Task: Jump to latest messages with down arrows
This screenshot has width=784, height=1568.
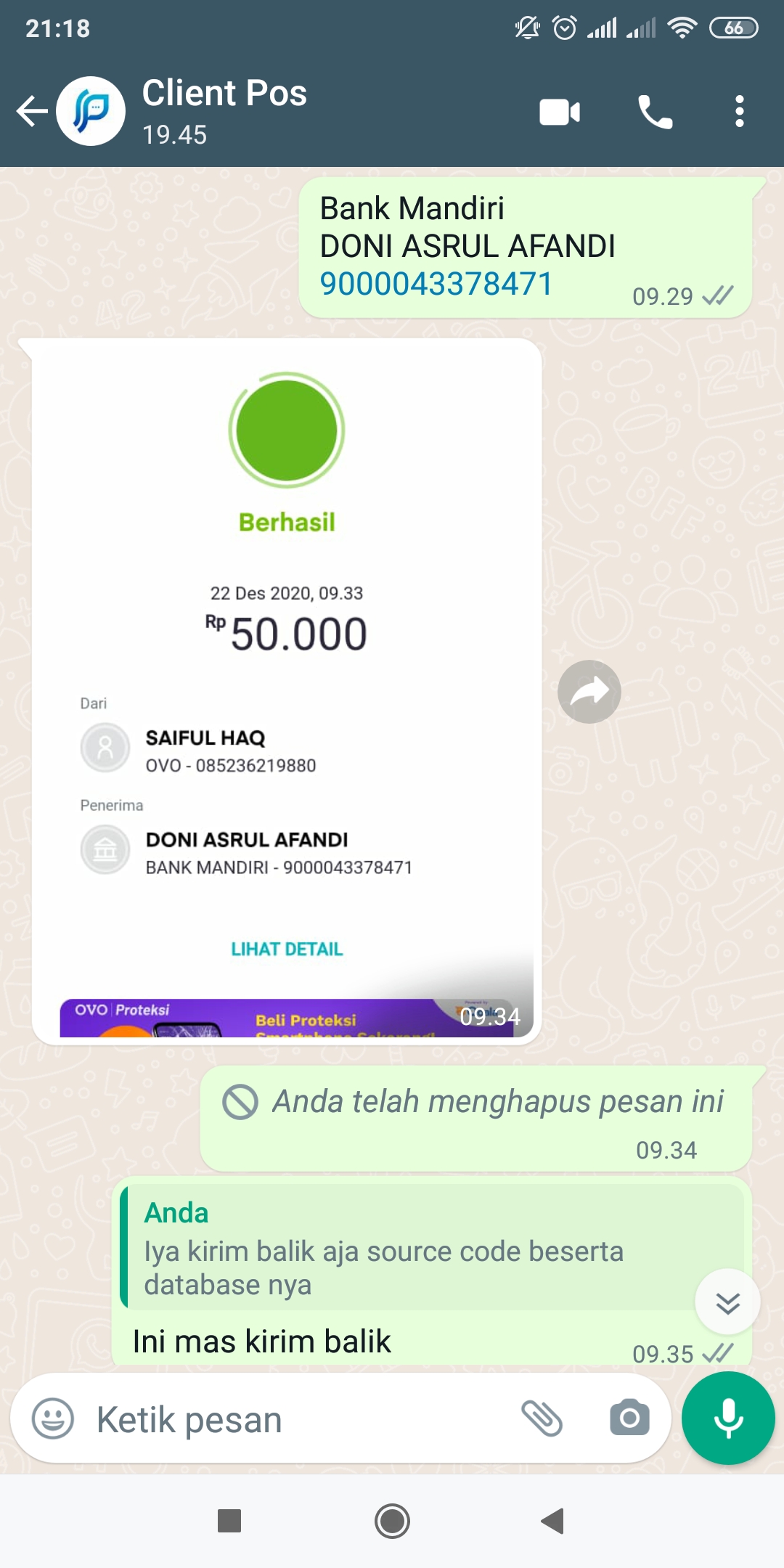Action: (x=727, y=1302)
